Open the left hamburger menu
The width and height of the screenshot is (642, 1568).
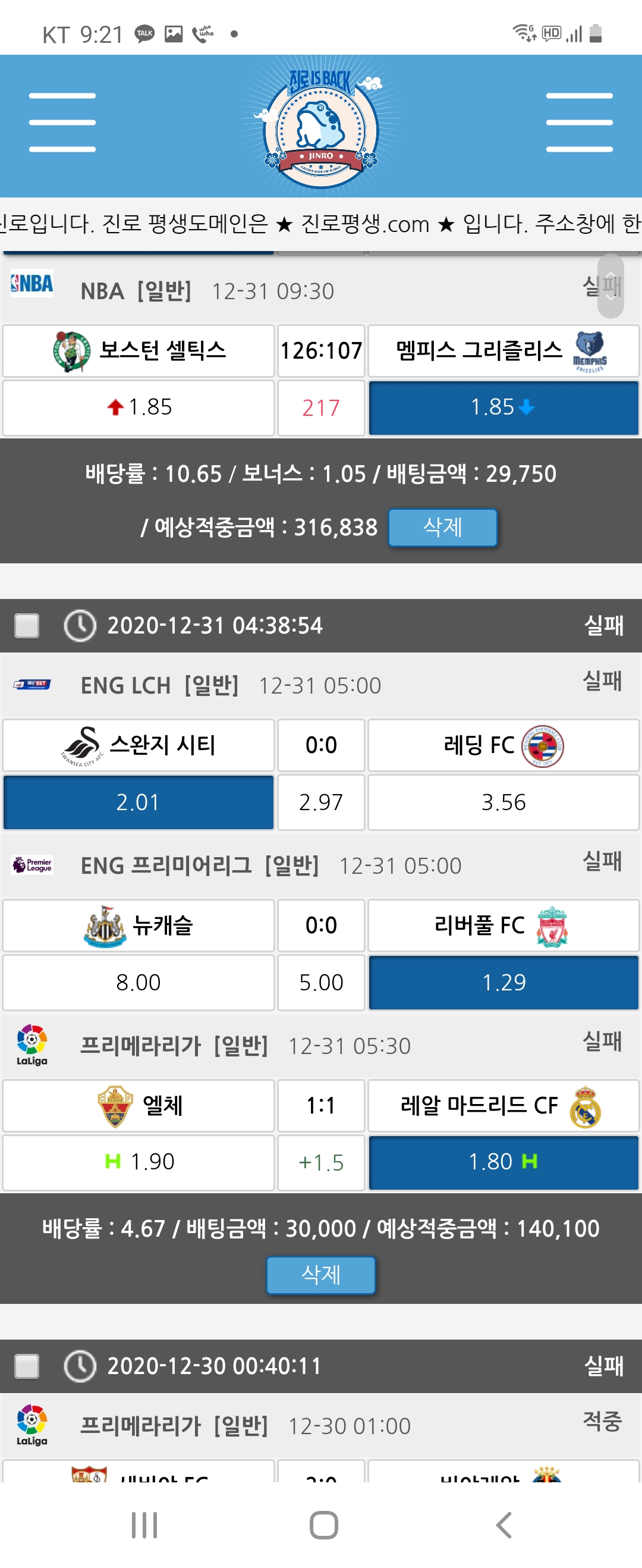(x=62, y=123)
